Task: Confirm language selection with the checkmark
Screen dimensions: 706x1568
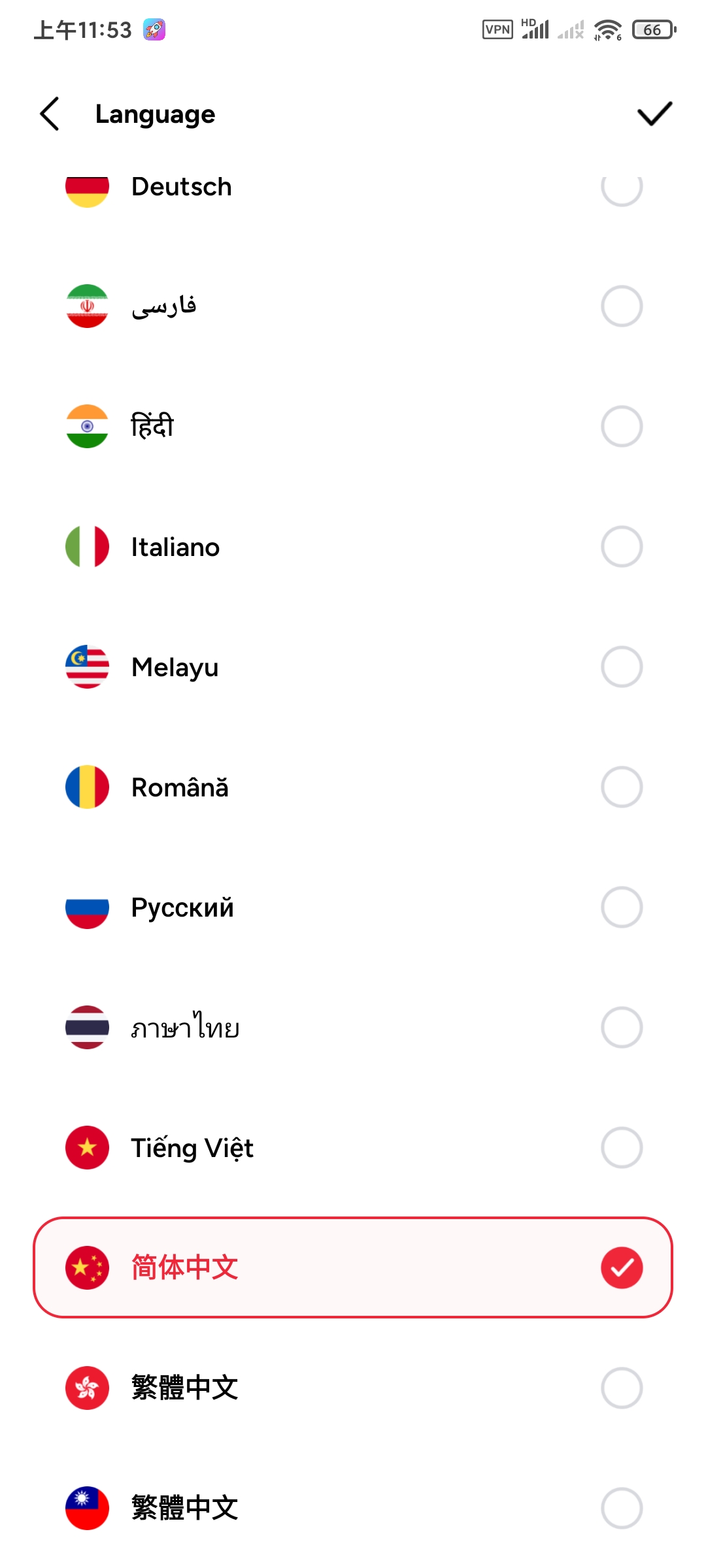Action: tap(654, 114)
